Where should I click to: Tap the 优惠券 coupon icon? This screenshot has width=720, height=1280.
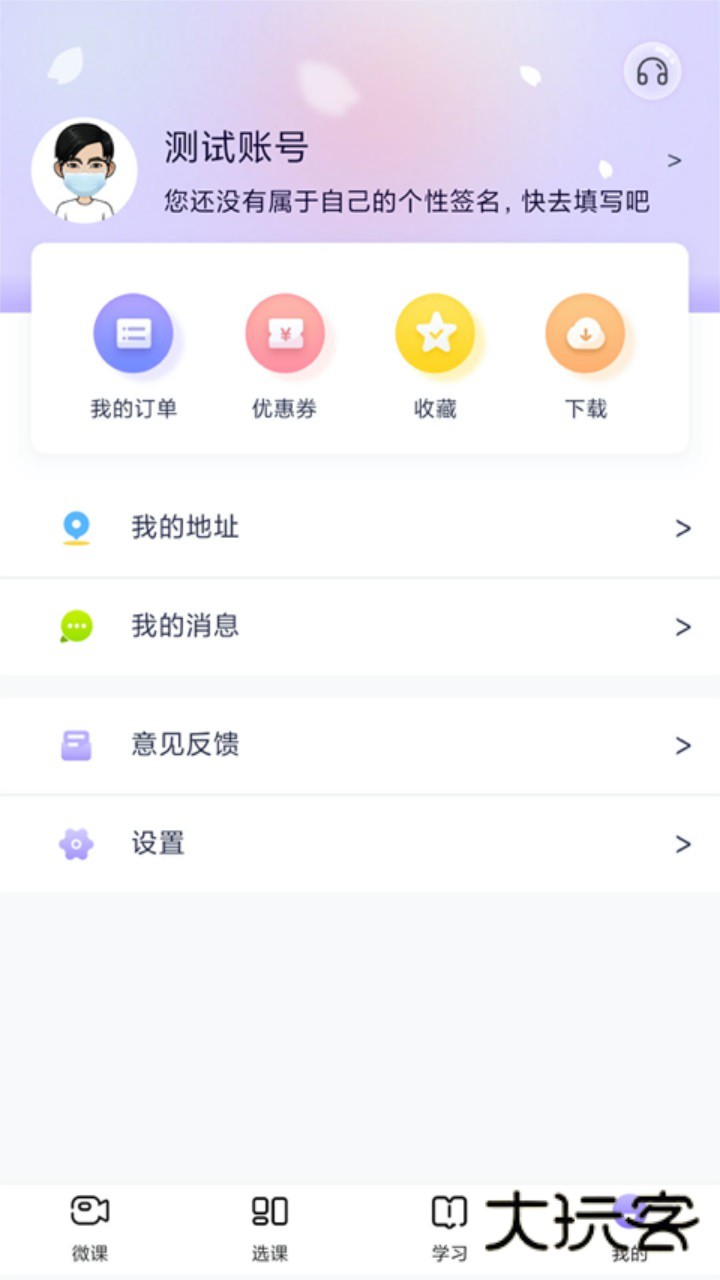286,333
